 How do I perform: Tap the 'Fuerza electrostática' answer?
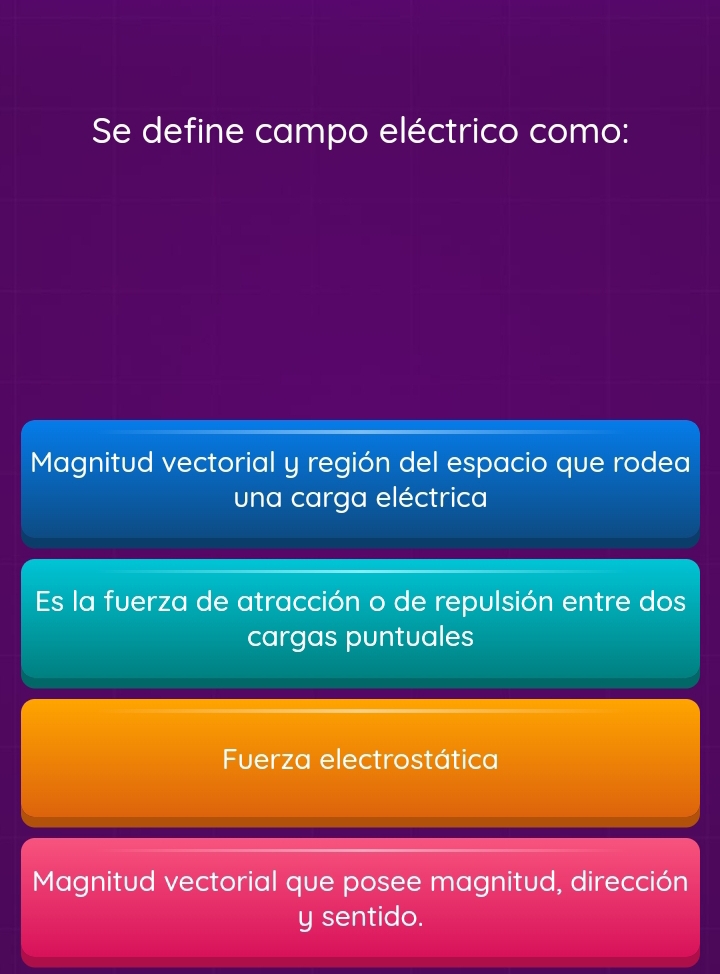360,760
